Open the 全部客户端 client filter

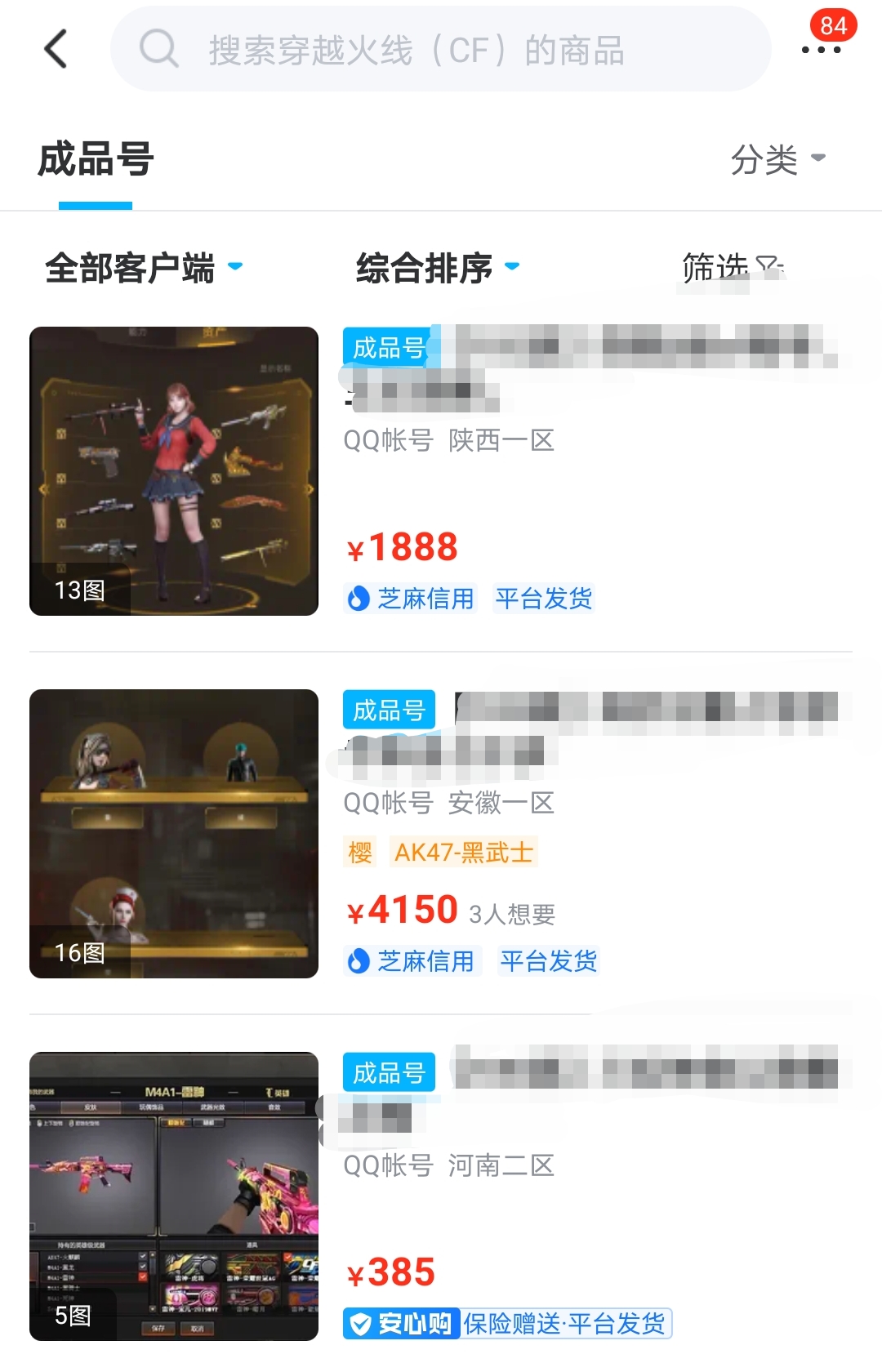coord(144,268)
